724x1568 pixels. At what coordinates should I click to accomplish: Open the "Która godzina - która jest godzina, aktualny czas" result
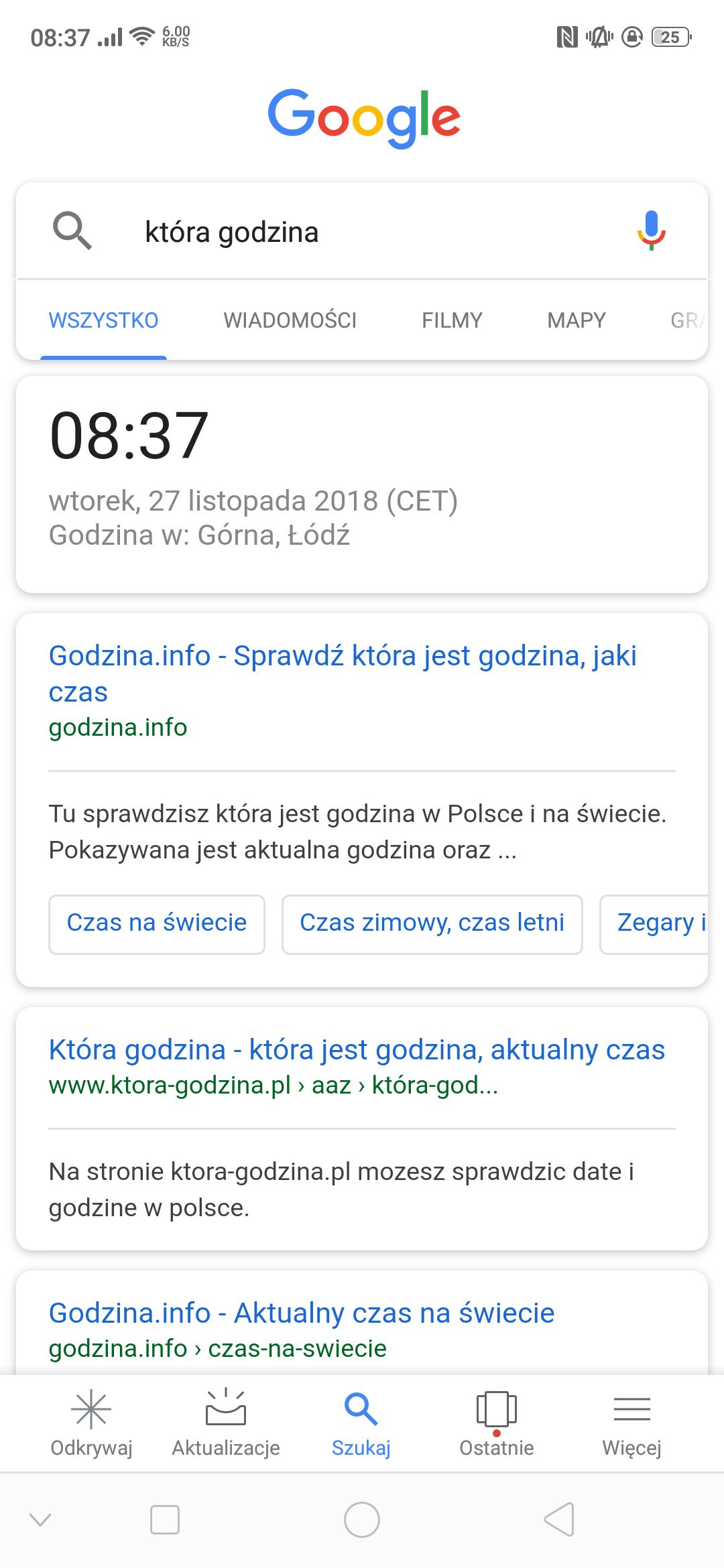pos(357,1049)
